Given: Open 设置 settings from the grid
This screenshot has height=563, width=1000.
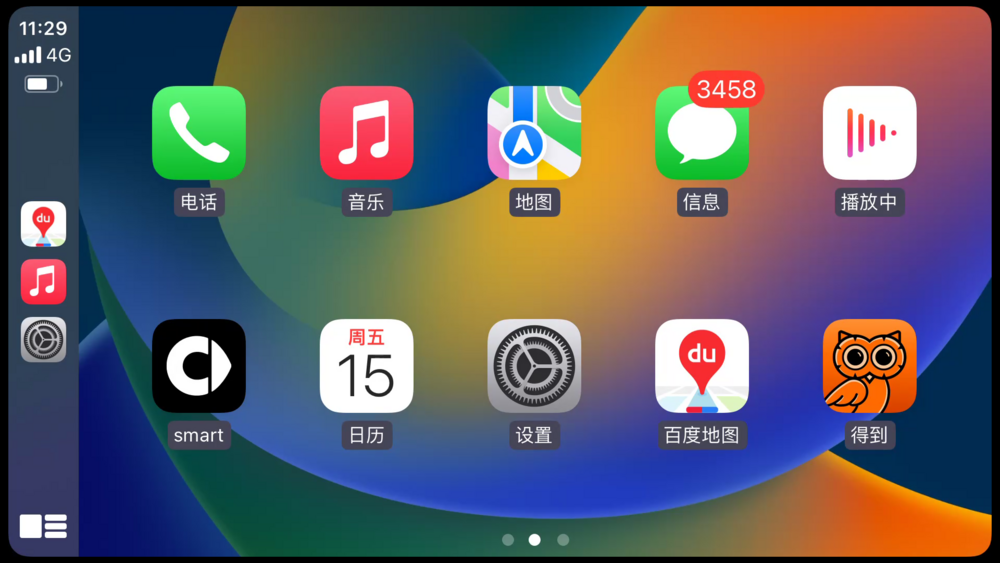Looking at the screenshot, I should click(x=534, y=366).
